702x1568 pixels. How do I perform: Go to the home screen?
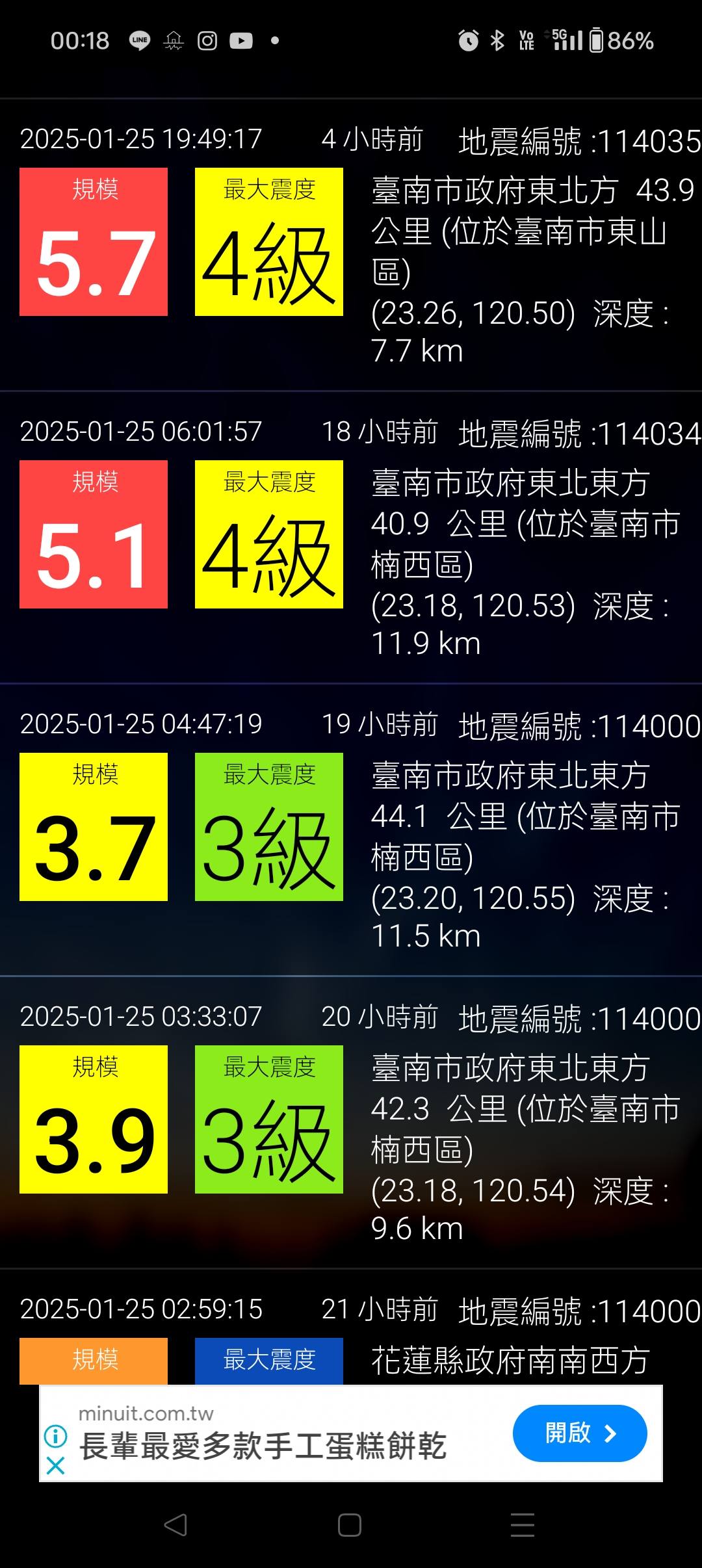[350, 1524]
